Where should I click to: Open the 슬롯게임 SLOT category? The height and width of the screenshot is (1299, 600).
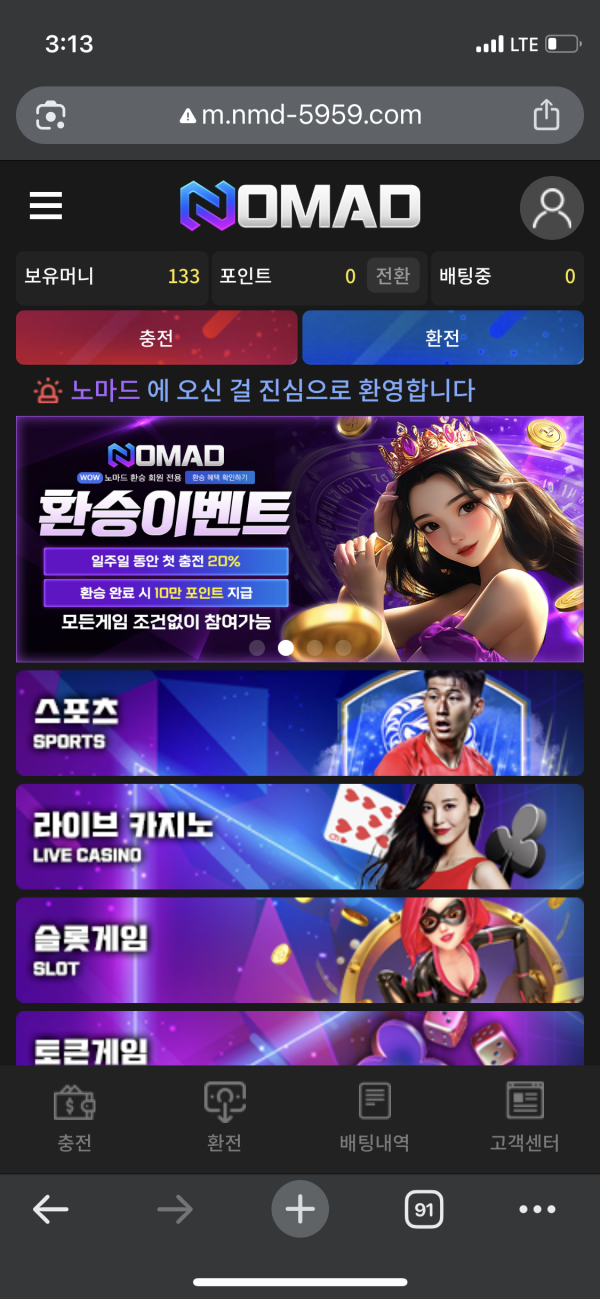299,950
